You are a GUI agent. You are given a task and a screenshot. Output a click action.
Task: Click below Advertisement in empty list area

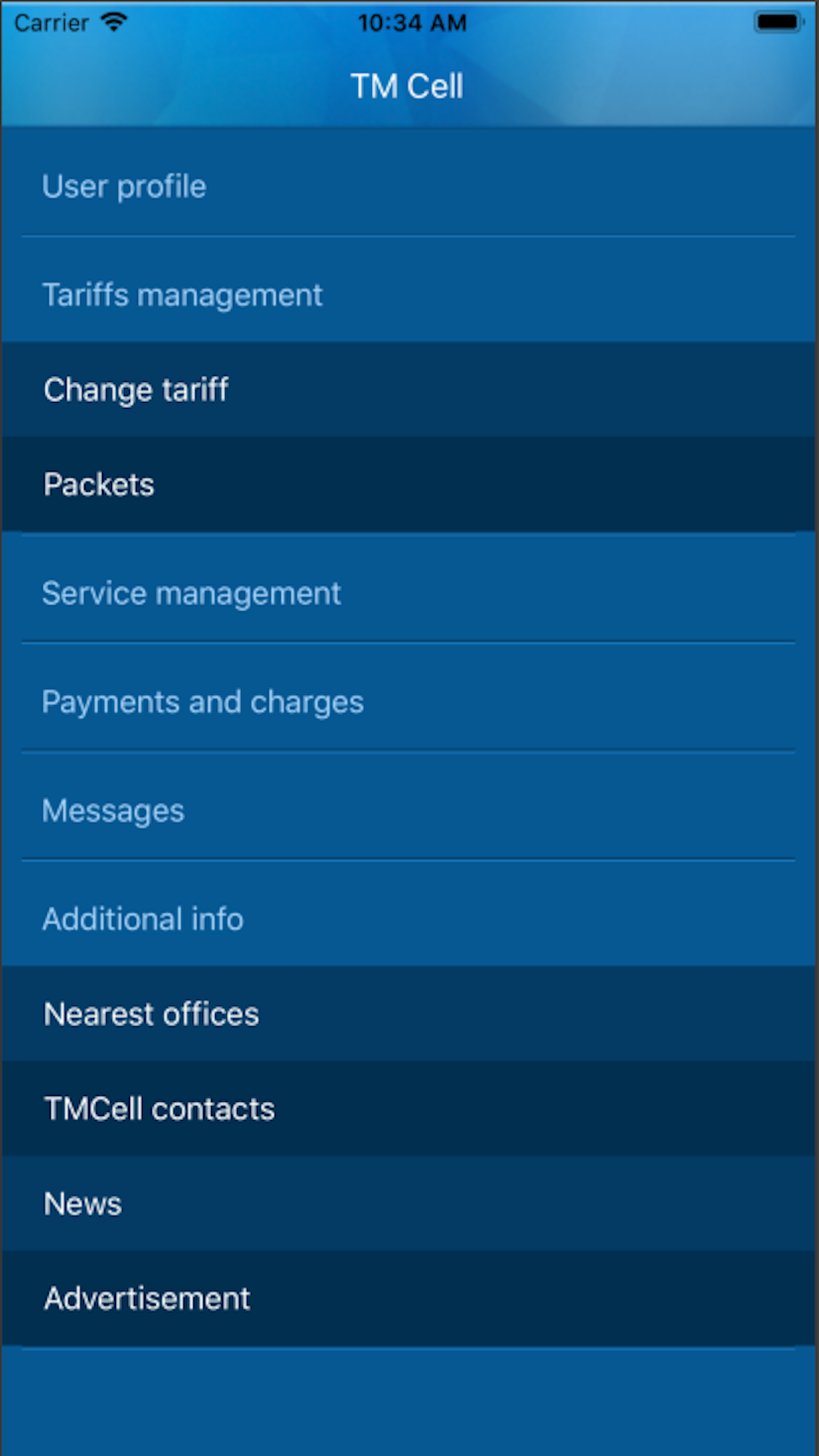(409, 1398)
